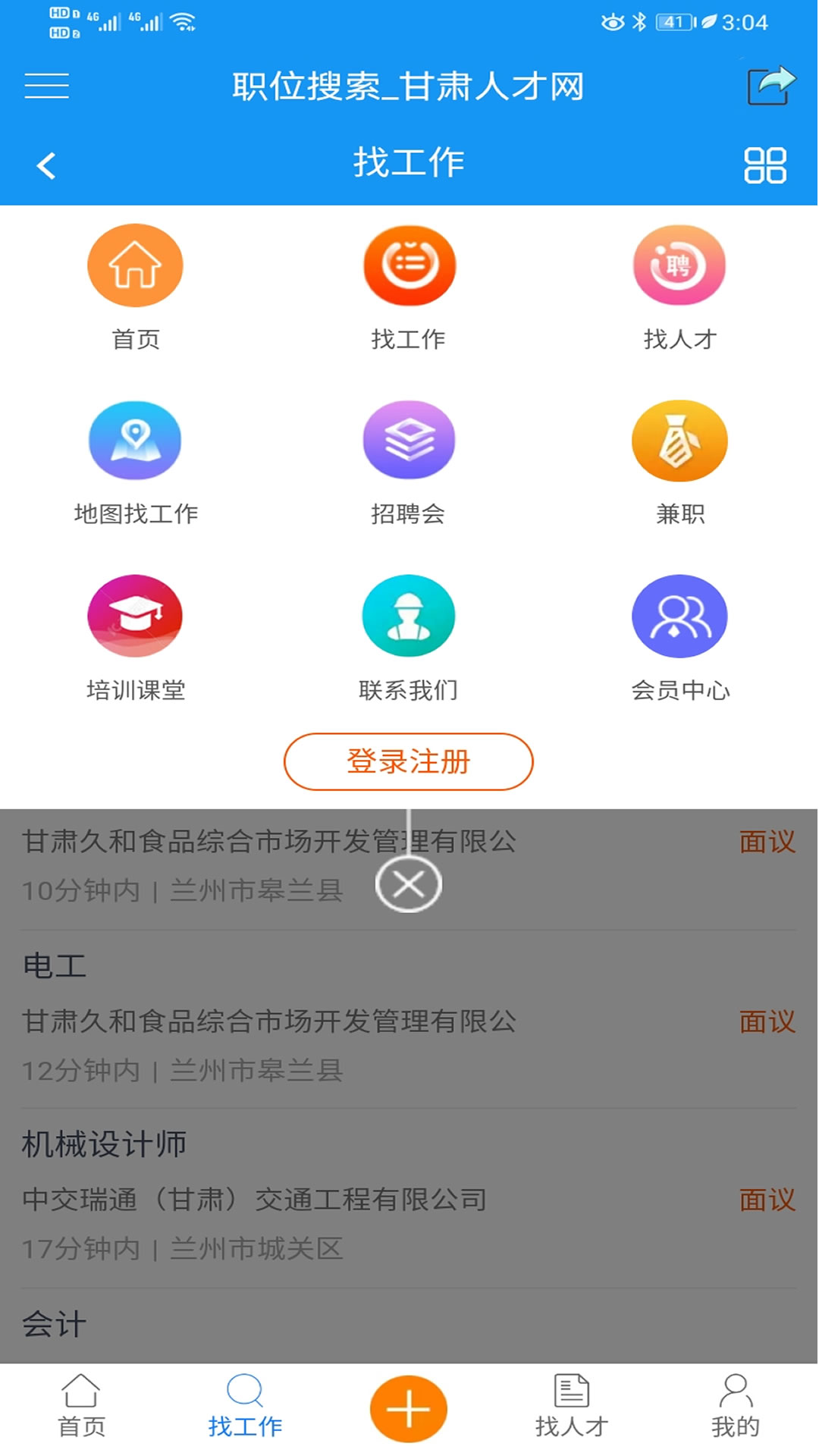The height and width of the screenshot is (1456, 819).
Task: Toggle the grid menu icon
Action: 765,165
